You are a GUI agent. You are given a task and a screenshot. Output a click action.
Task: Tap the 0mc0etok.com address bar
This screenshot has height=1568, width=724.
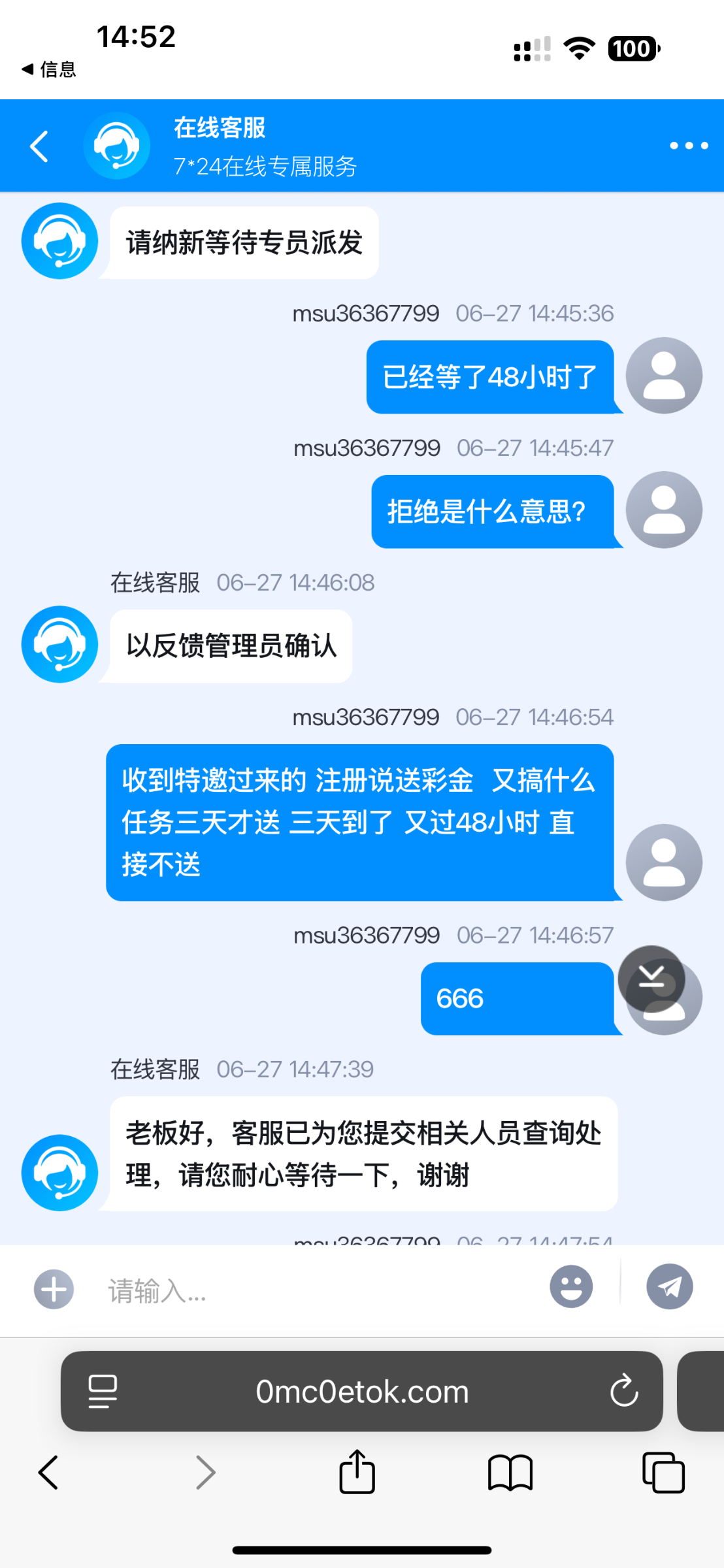tap(362, 1391)
